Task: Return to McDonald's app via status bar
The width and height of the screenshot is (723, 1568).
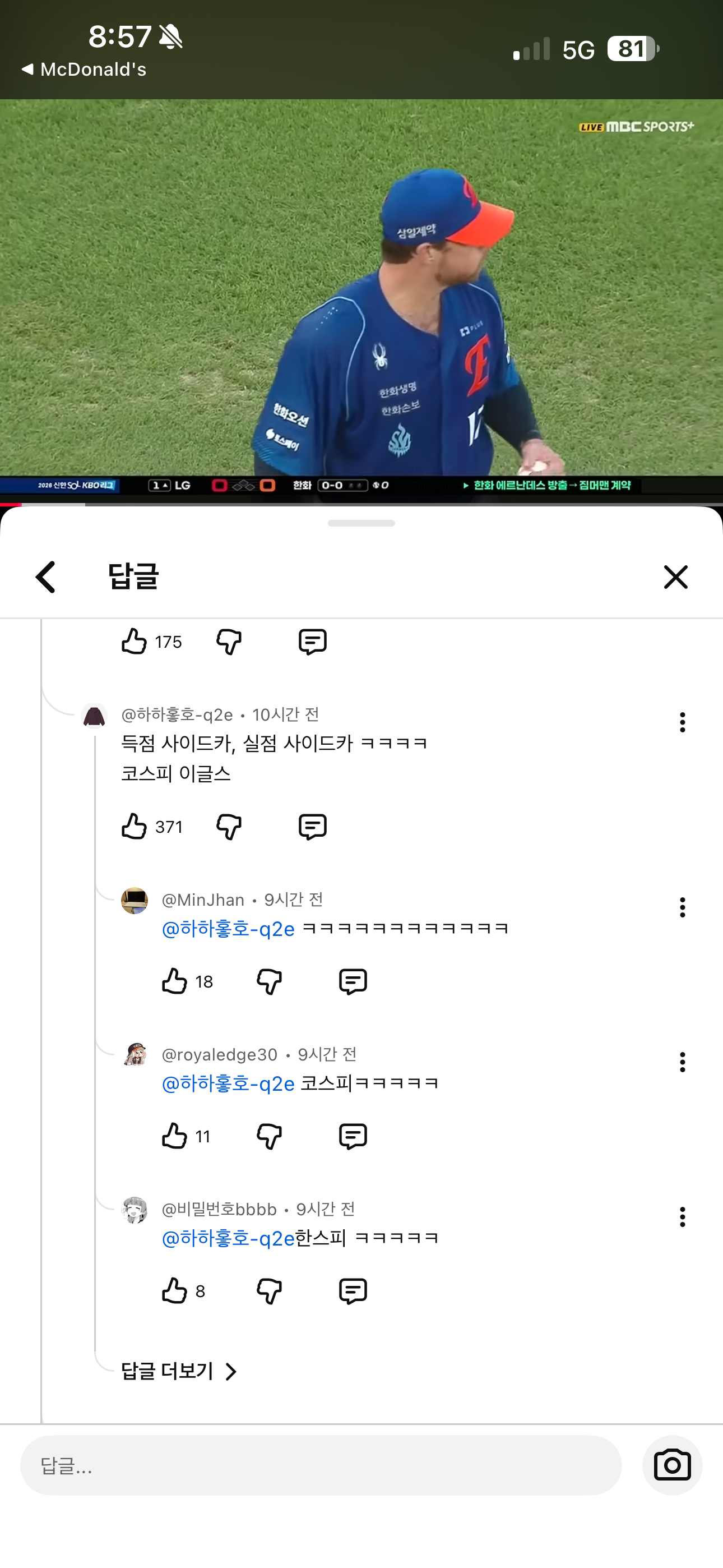Action: 84,70
